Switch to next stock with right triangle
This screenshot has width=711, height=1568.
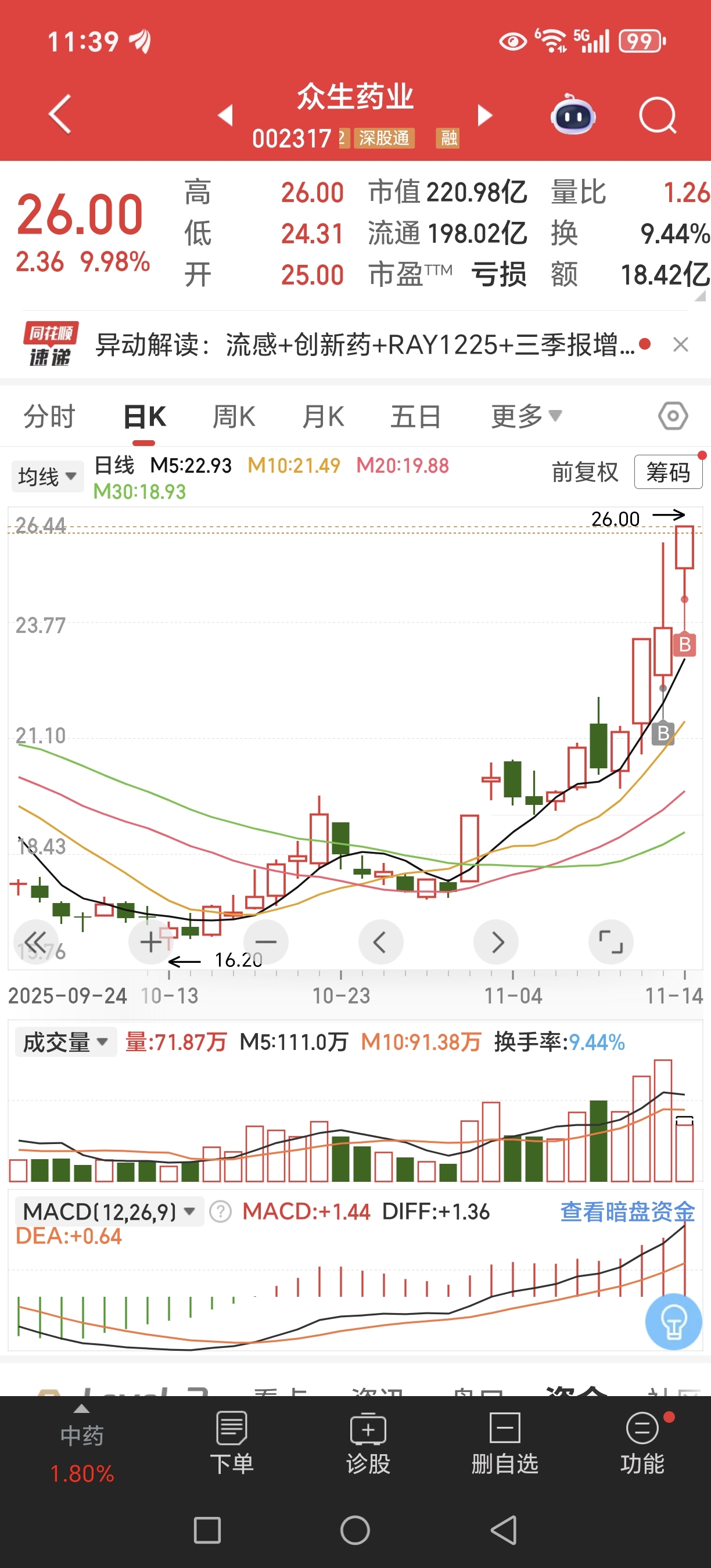point(484,114)
